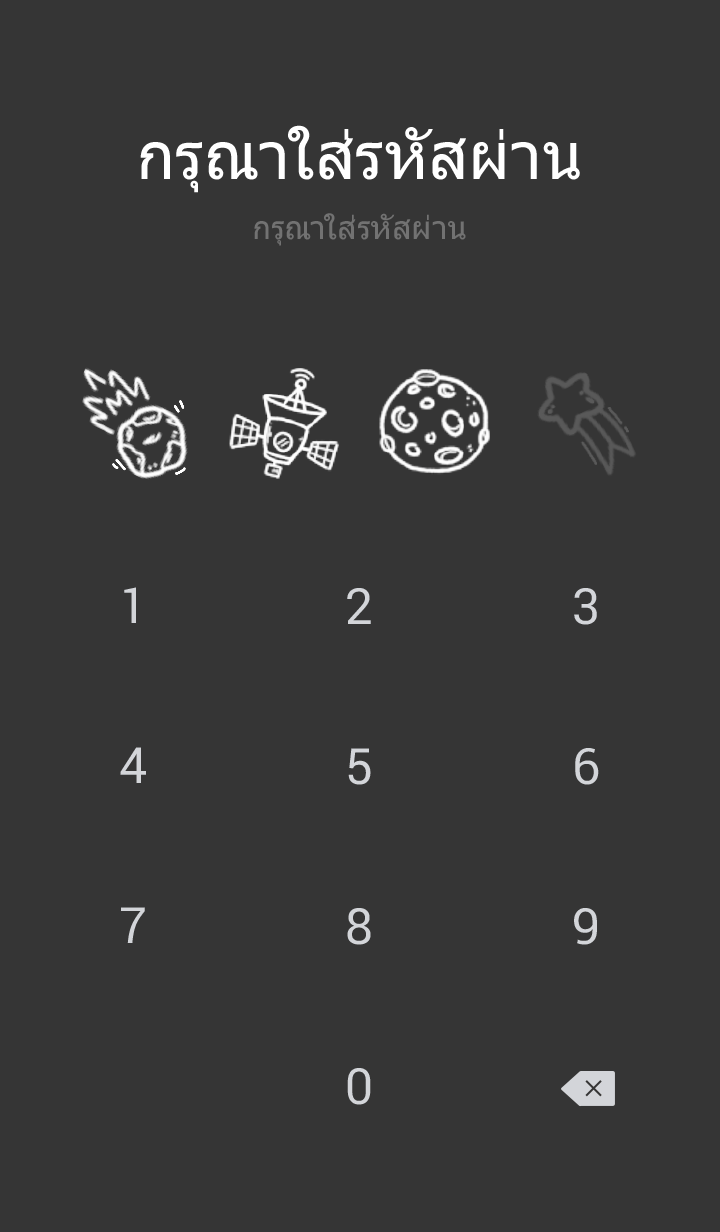Tap number 2 on the passcode pad
Screen dimensions: 720x1232
point(359,607)
